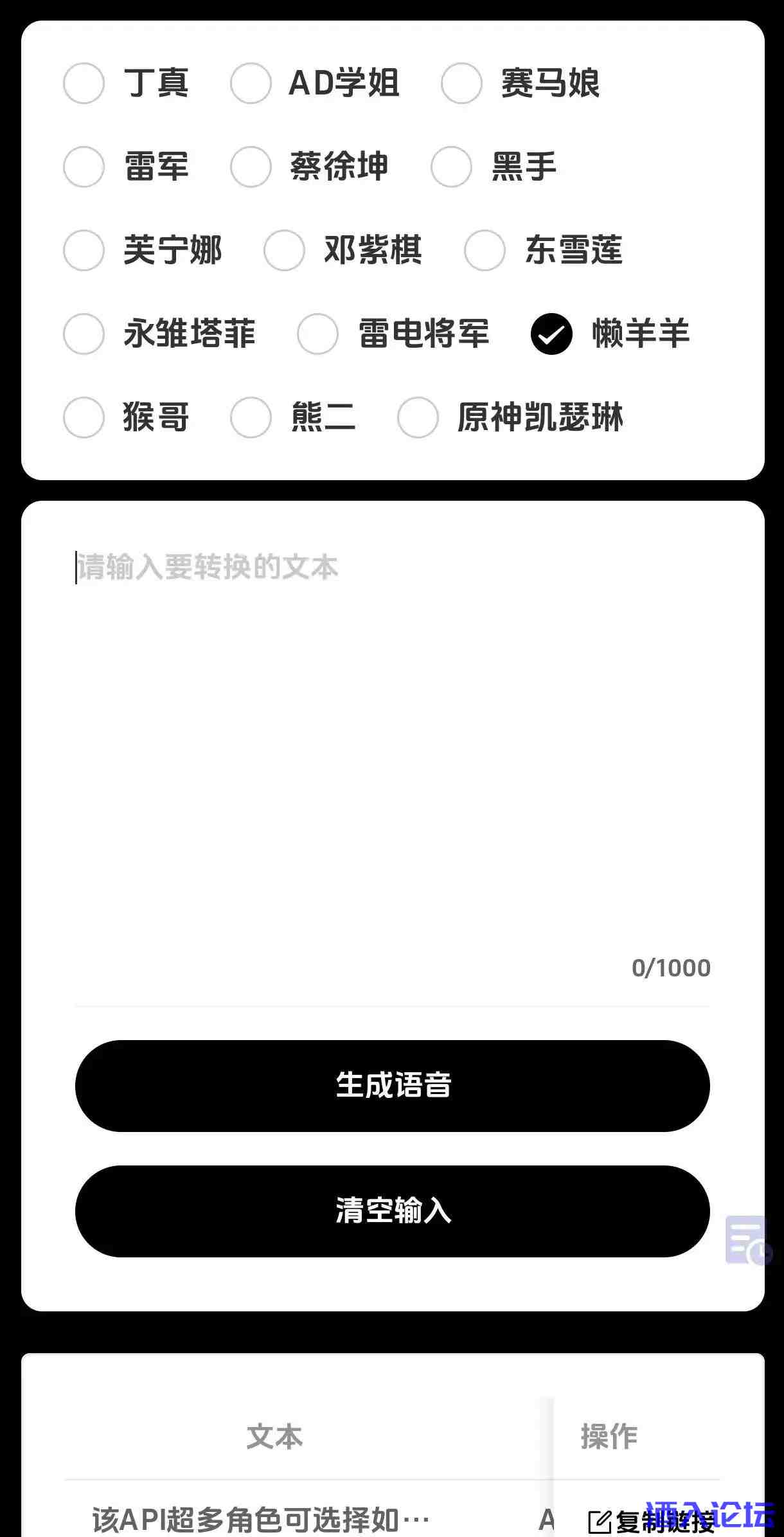The image size is (784, 1537).
Task: Select the 蔡徐坤 voice option
Action: tap(251, 166)
